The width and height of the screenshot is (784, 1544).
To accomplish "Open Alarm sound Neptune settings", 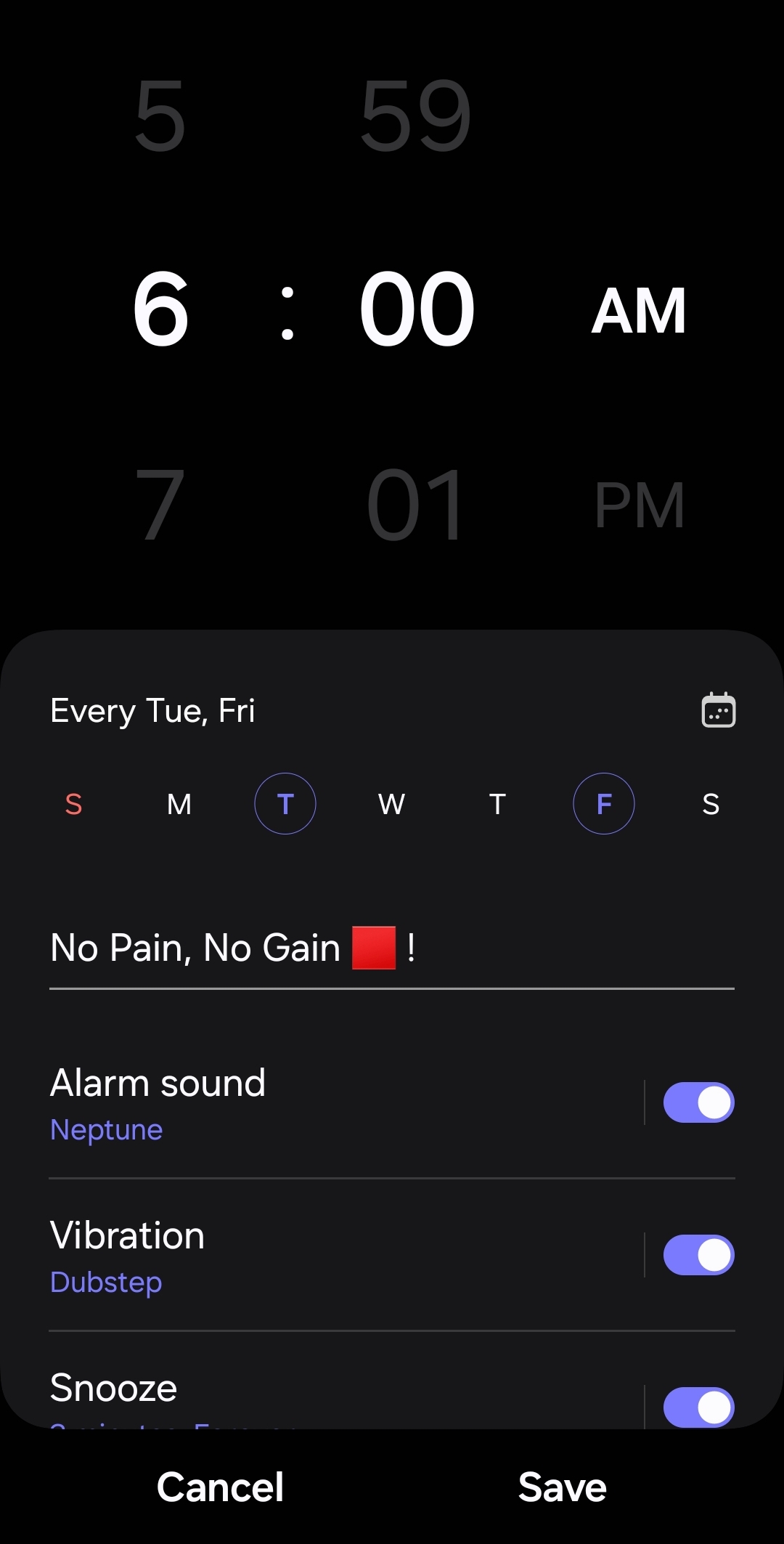I will 341,1102.
